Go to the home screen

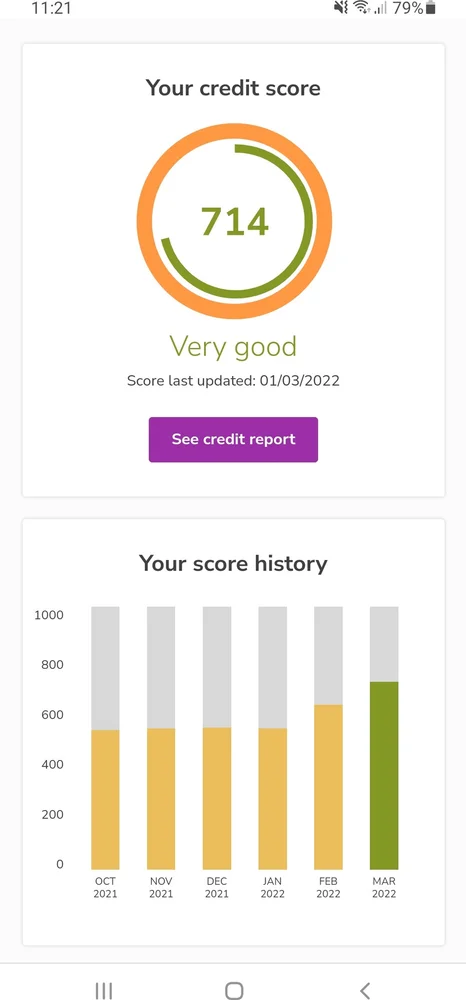234,990
